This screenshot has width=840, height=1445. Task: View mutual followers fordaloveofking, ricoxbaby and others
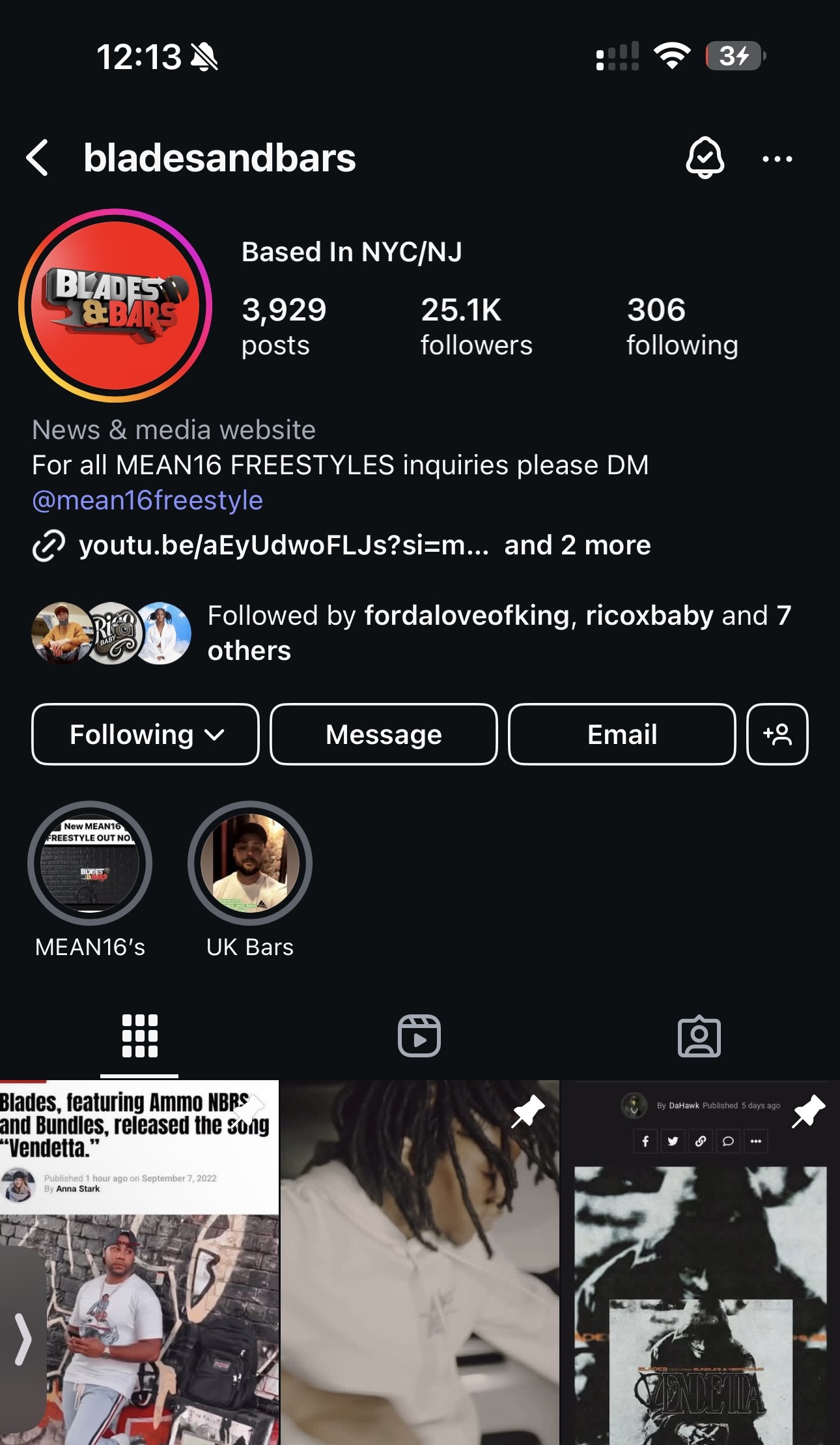click(x=412, y=633)
